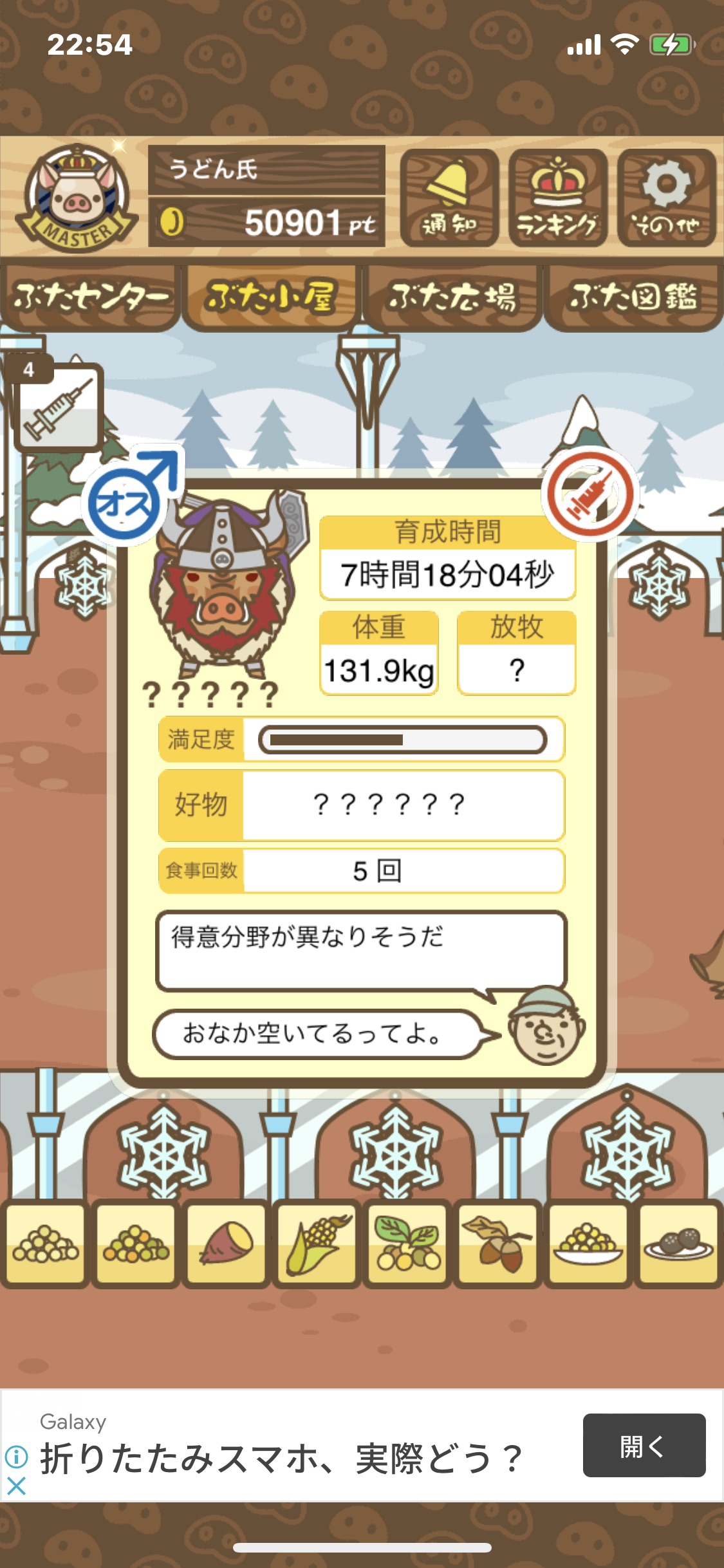This screenshot has width=724, height=1568.
Task: Close the Galaxy ad banner
Action: (16, 1486)
